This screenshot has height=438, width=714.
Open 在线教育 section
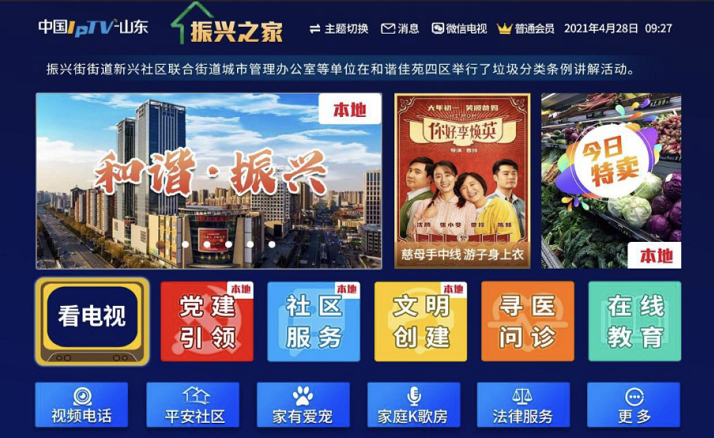pos(634,321)
